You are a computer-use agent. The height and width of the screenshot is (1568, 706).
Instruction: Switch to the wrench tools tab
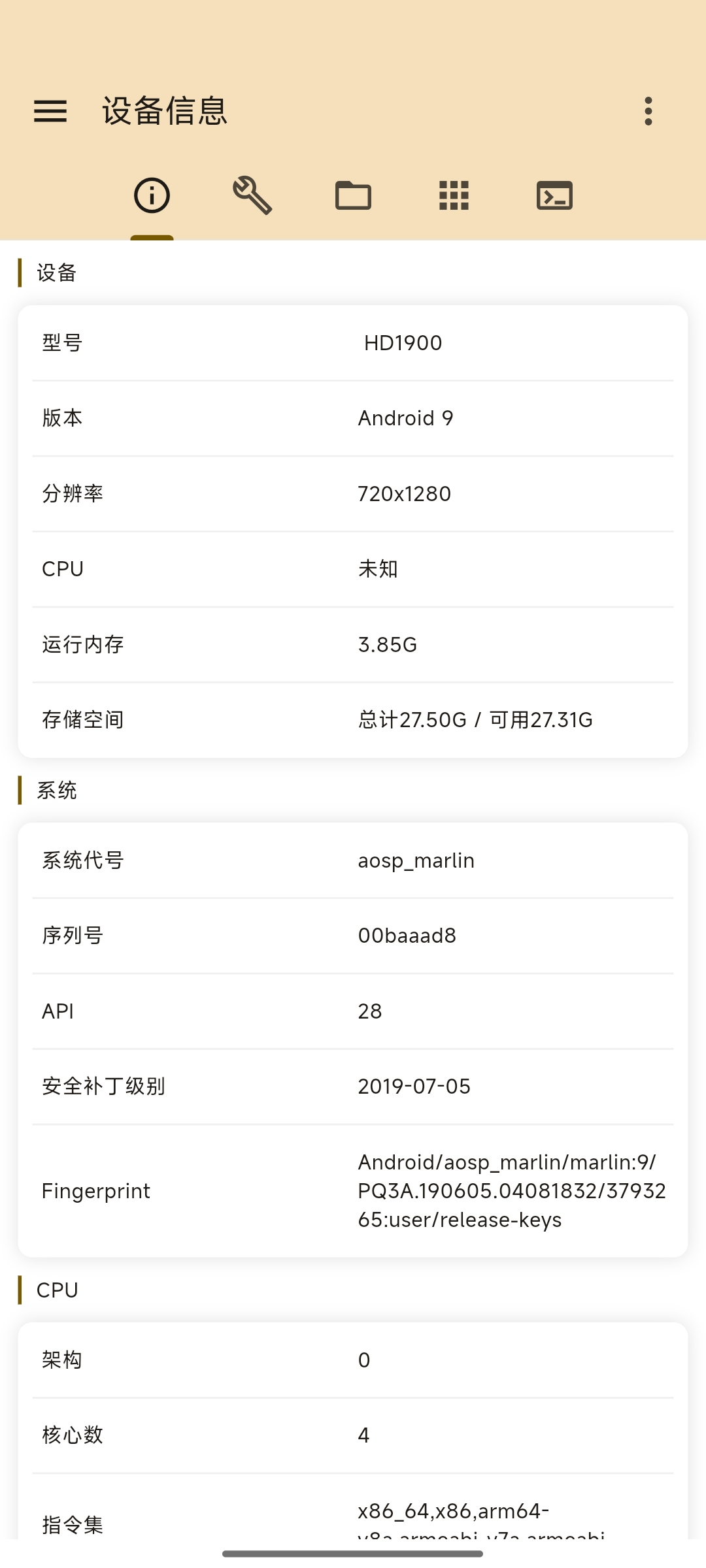[x=252, y=195]
